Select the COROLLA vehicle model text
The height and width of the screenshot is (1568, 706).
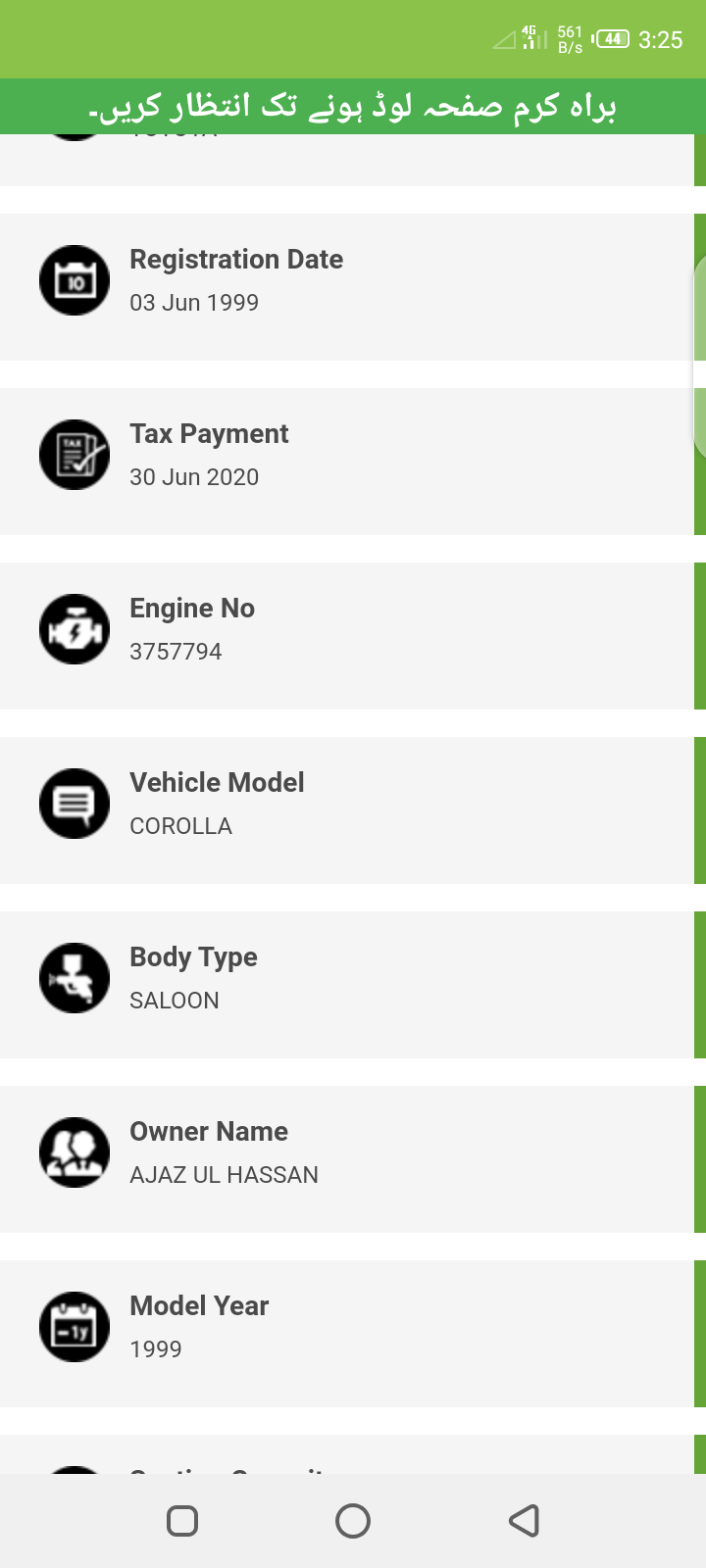(180, 825)
